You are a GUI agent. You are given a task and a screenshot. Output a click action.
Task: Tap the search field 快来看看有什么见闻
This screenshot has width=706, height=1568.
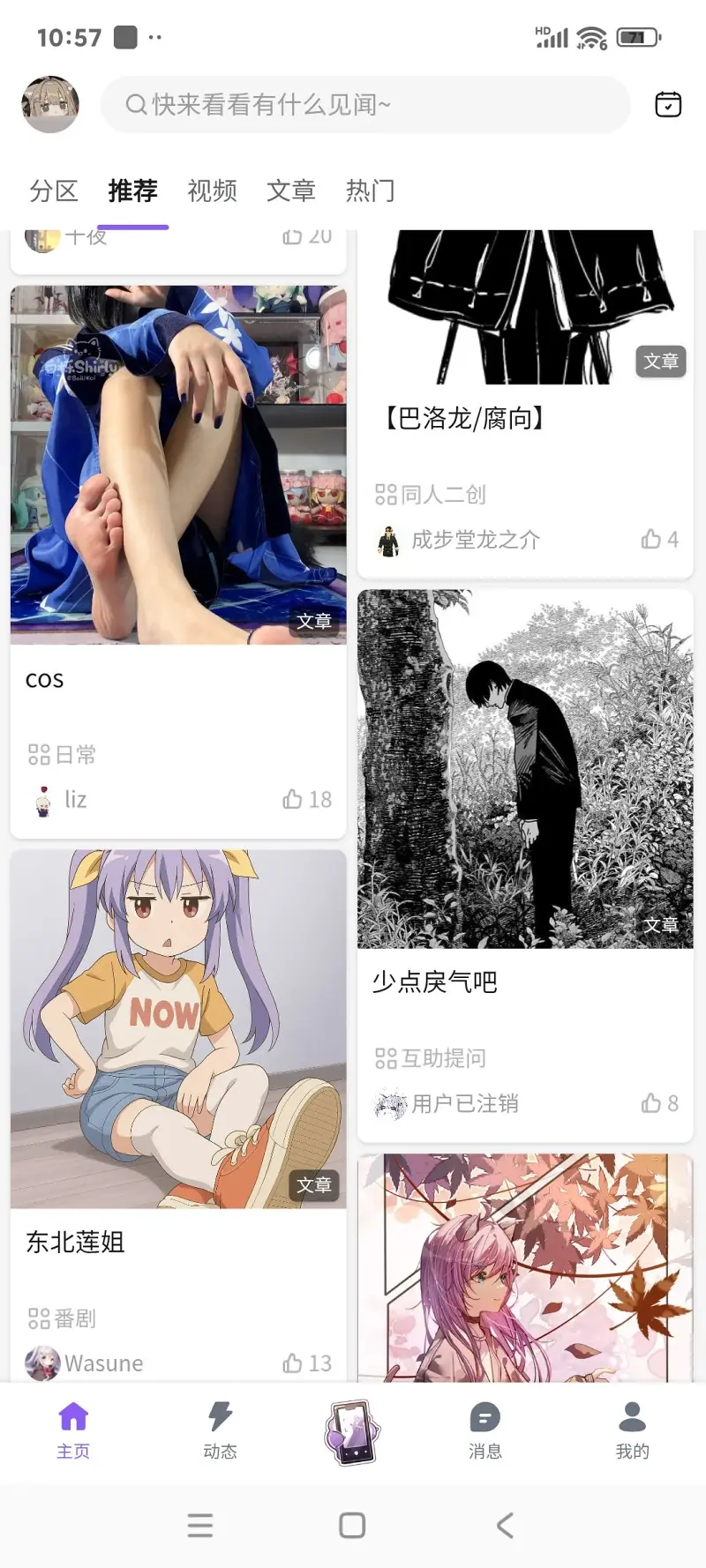tap(364, 104)
